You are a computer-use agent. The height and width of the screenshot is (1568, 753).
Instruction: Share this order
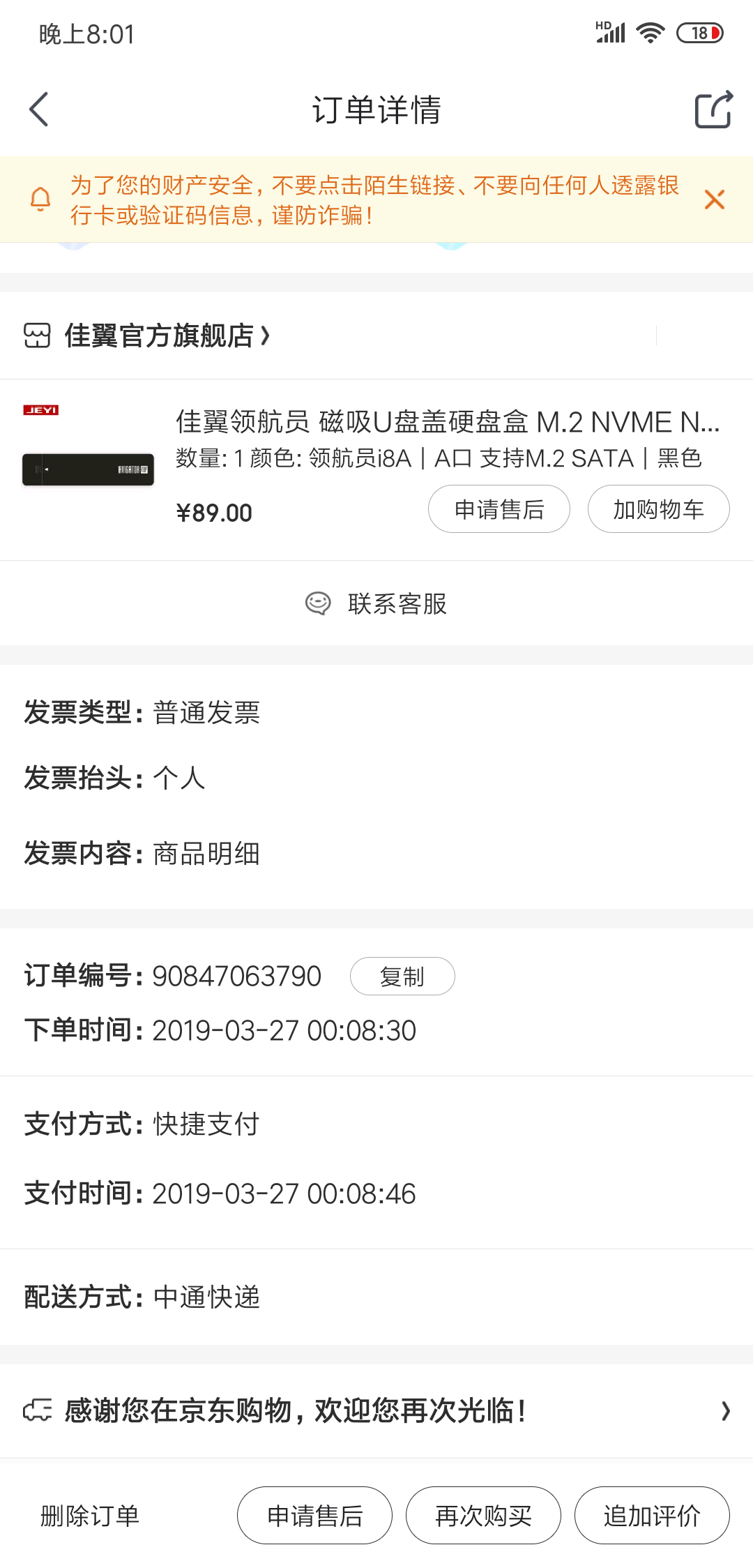(713, 110)
